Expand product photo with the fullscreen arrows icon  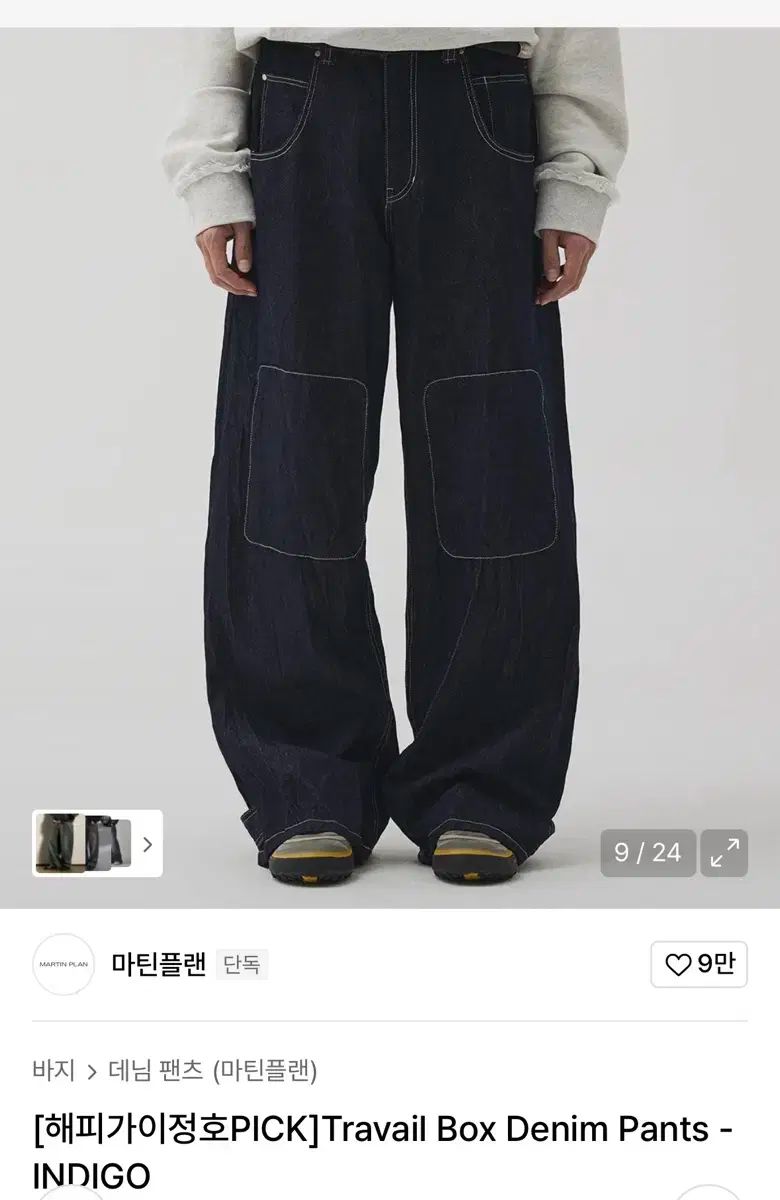click(724, 852)
